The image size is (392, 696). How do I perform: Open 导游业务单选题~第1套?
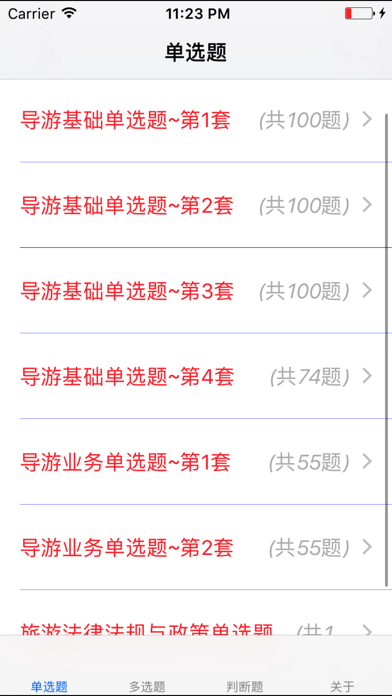coord(196,462)
